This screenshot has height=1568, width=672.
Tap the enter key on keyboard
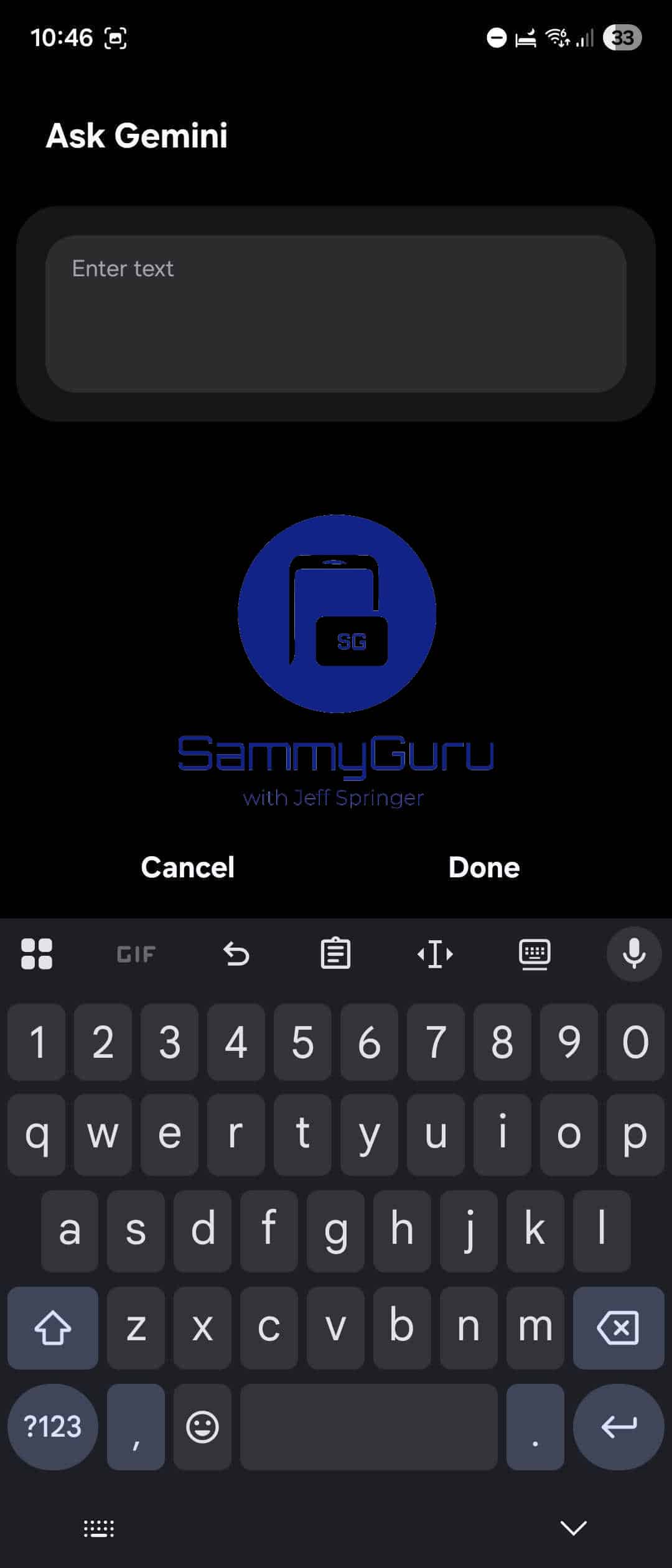[x=618, y=1426]
